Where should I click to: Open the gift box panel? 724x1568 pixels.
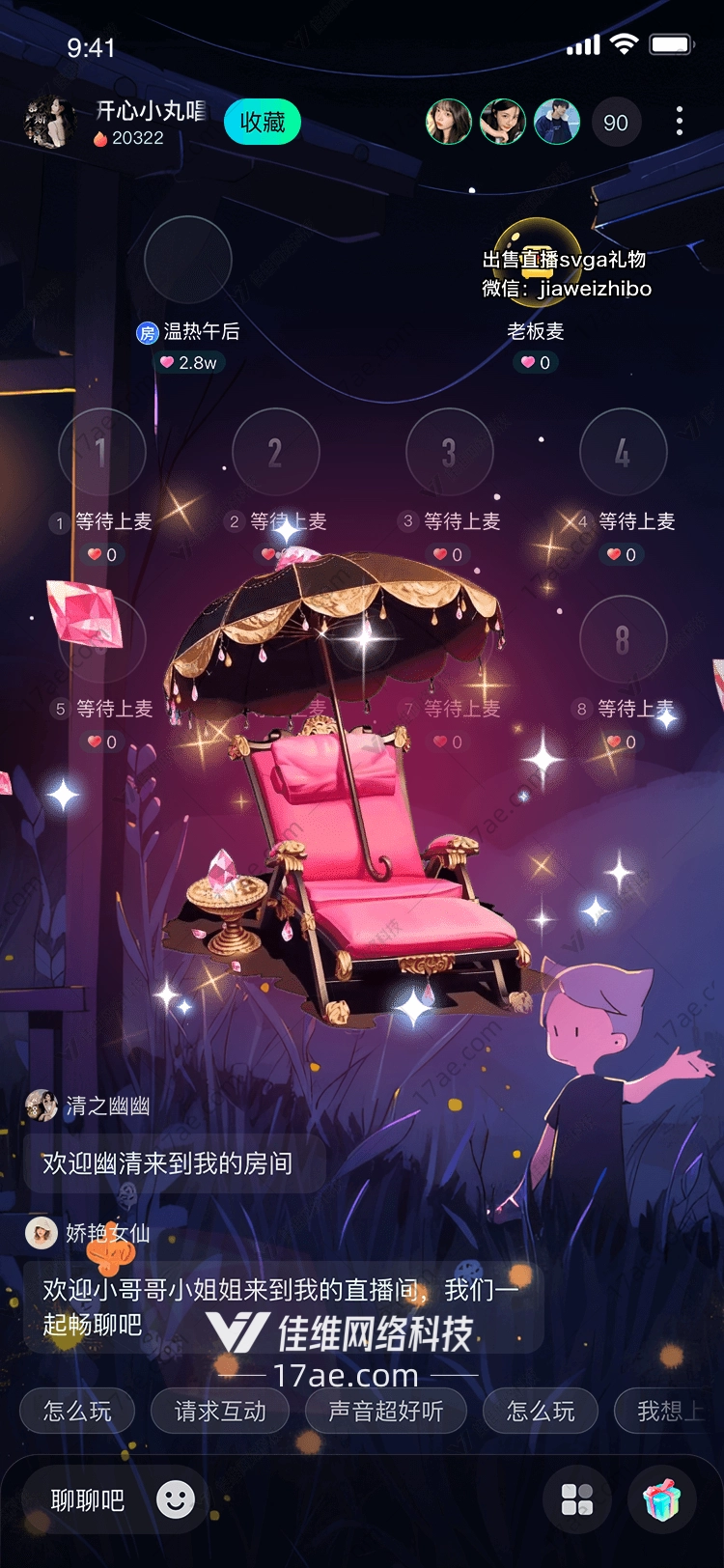pos(662,1499)
